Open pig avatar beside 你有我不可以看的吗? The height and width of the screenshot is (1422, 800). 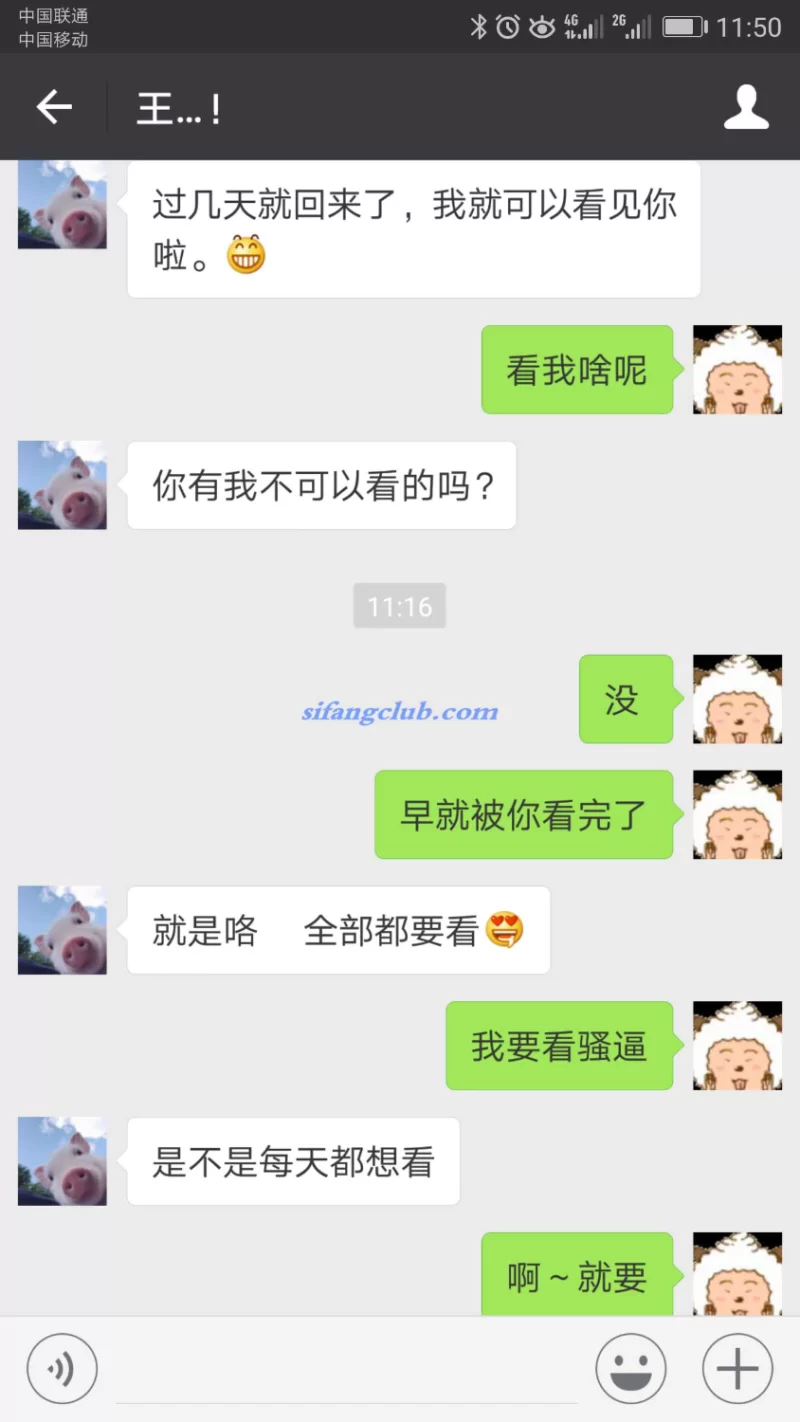pos(62,485)
